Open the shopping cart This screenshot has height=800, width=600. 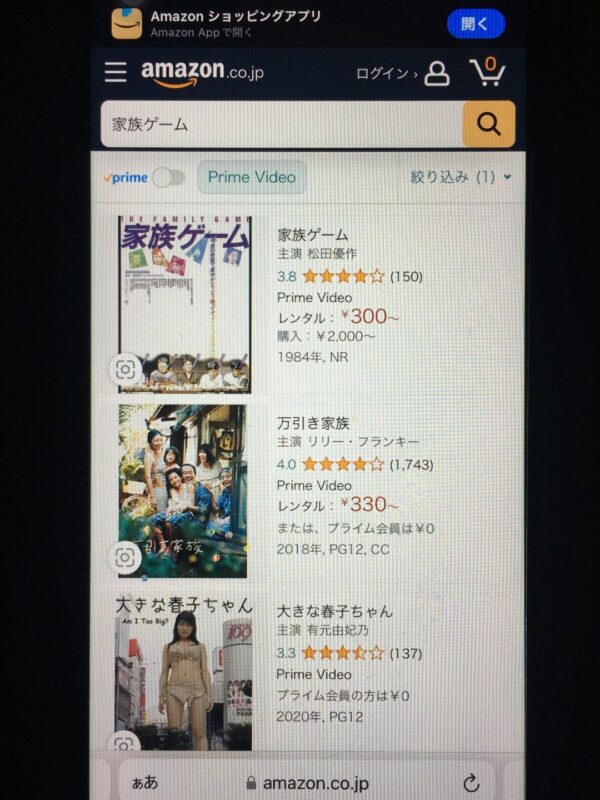pos(487,72)
